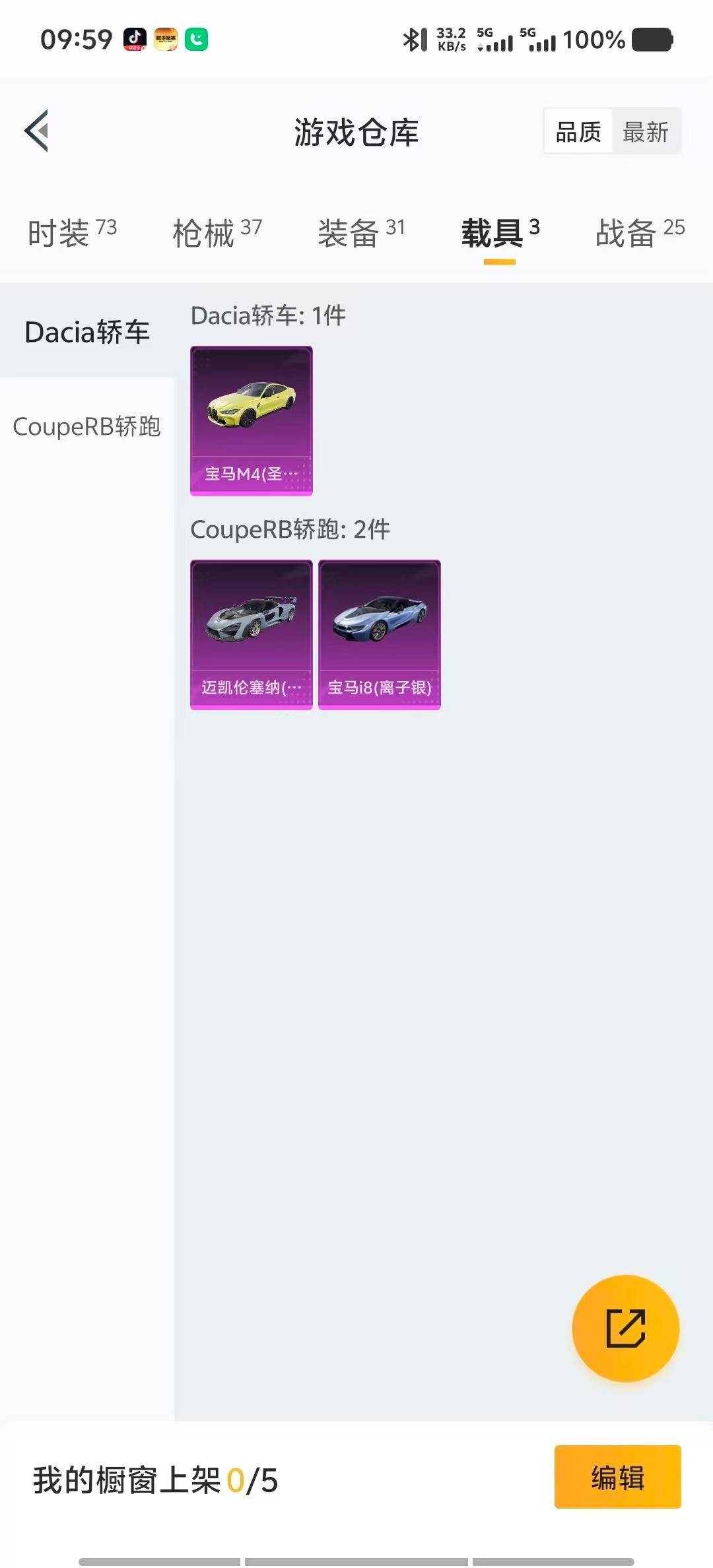Tap the TikTok icon in status bar
Image resolution: width=713 pixels, height=1568 pixels.
tap(137, 40)
